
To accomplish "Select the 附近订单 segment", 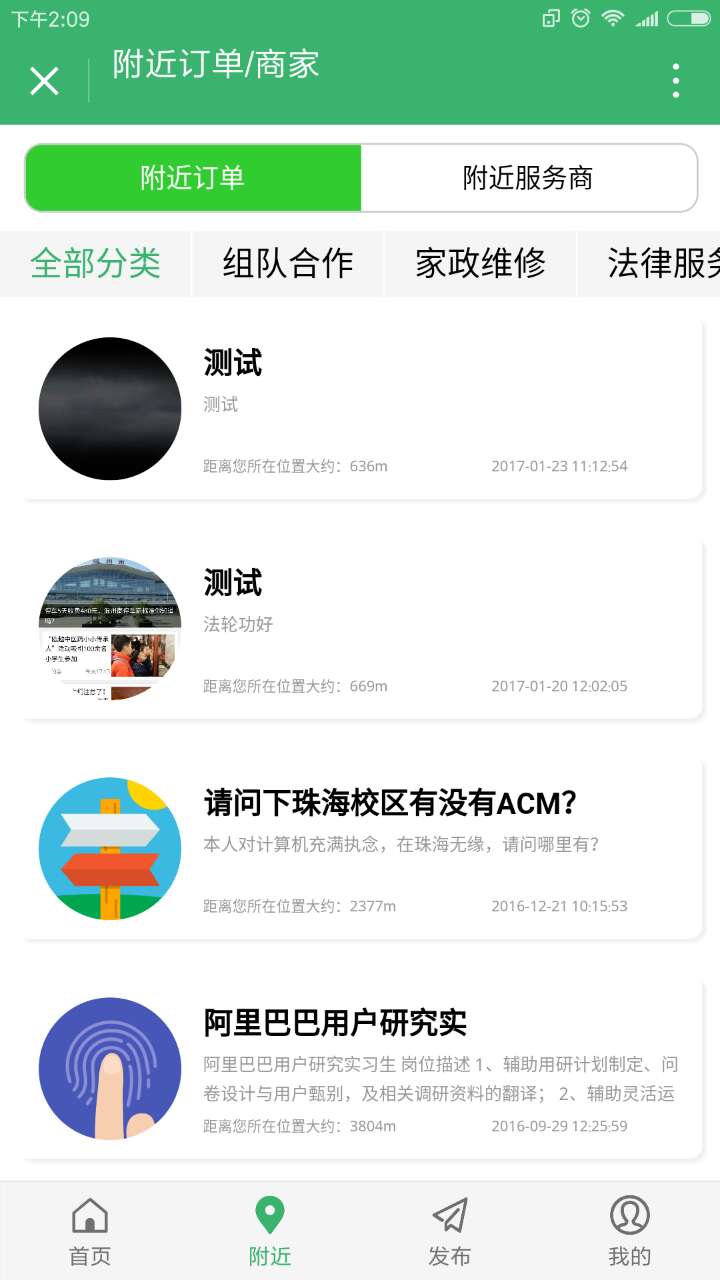I will click(x=193, y=178).
